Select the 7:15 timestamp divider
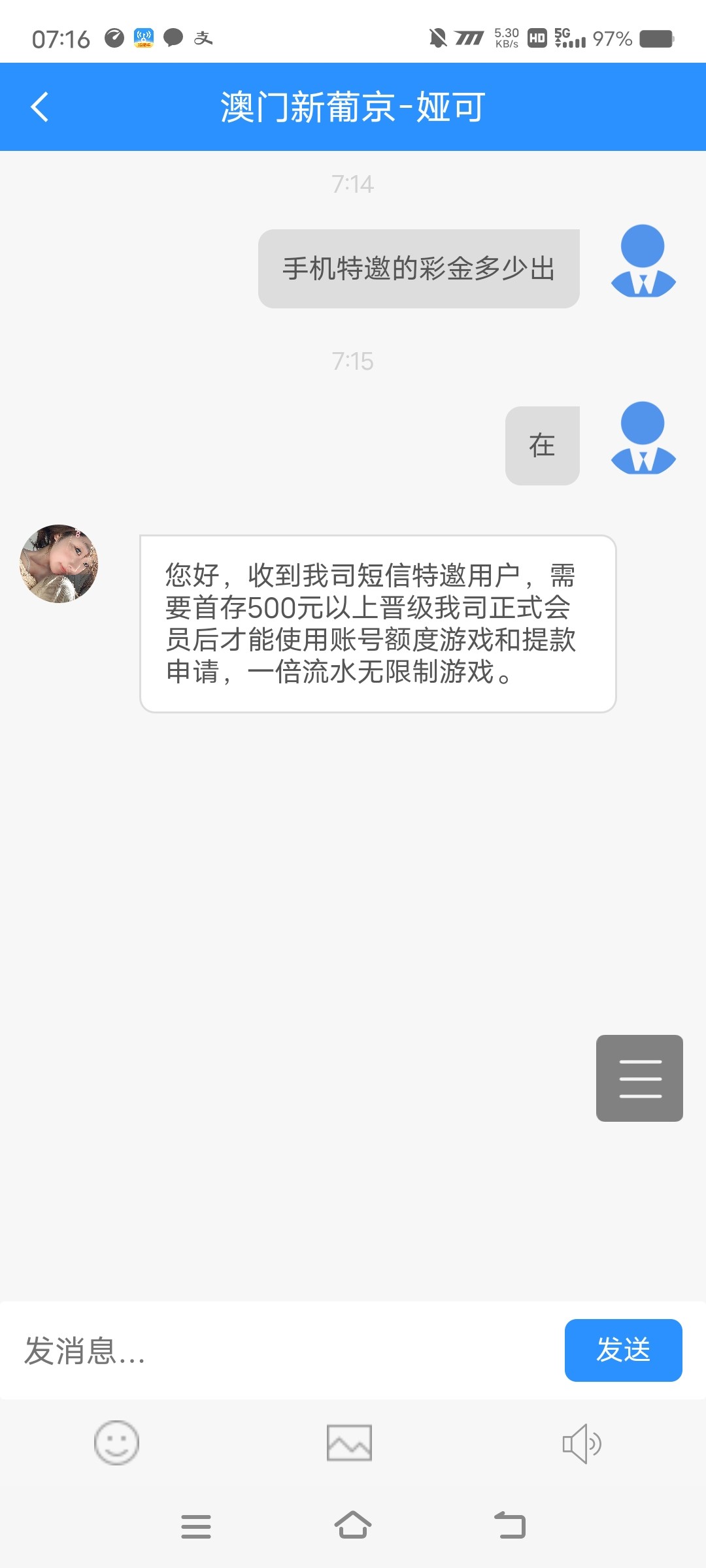 353,360
